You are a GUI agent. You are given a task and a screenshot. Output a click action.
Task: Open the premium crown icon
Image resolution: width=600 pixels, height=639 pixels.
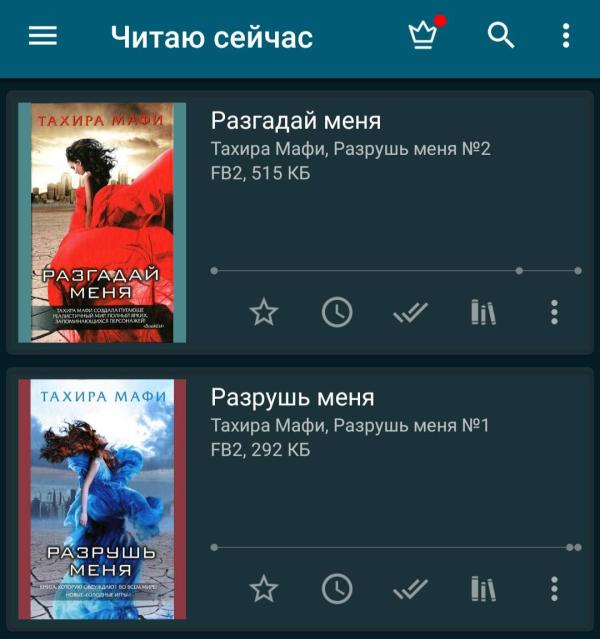click(424, 37)
